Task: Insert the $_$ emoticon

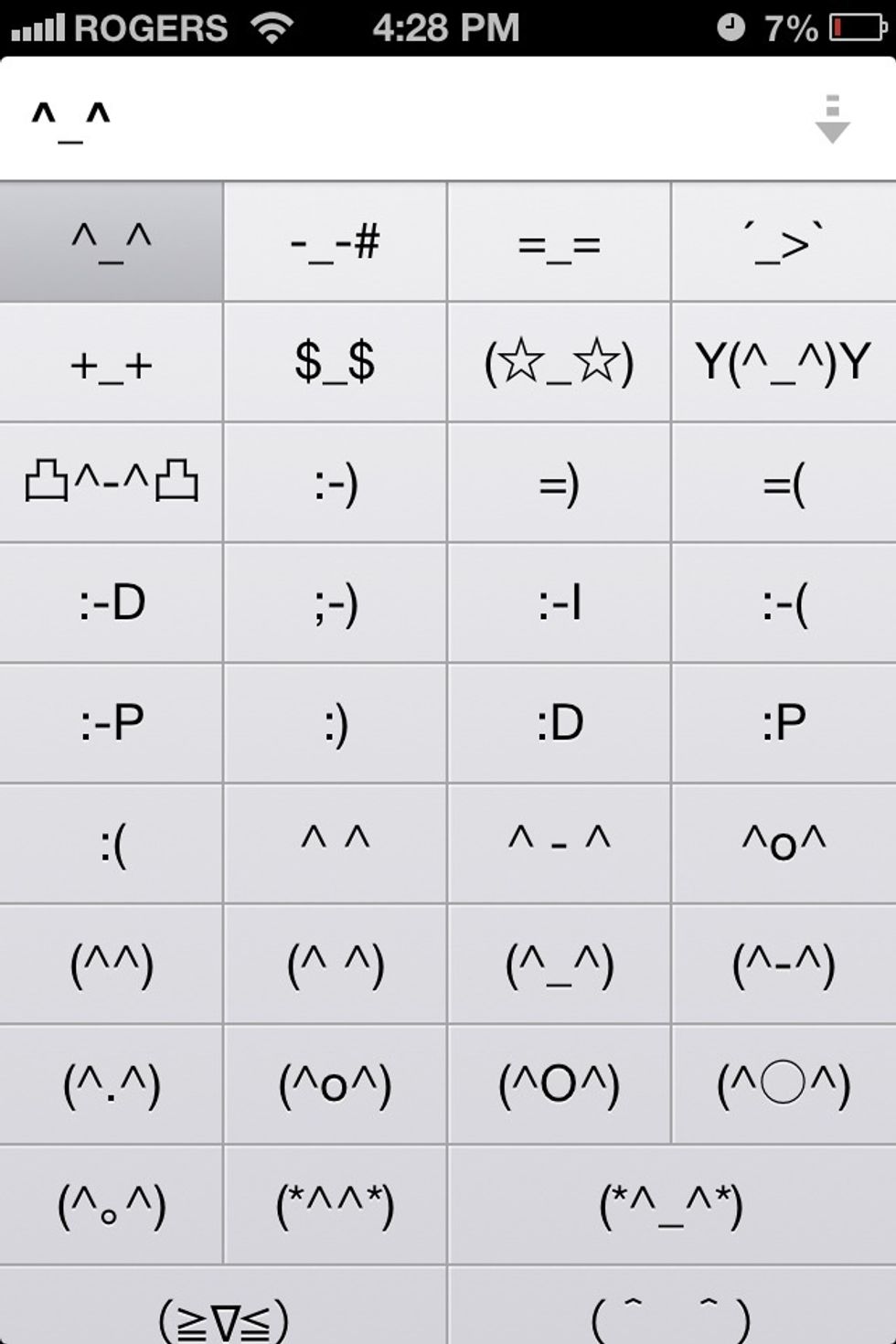Action: 335,363
